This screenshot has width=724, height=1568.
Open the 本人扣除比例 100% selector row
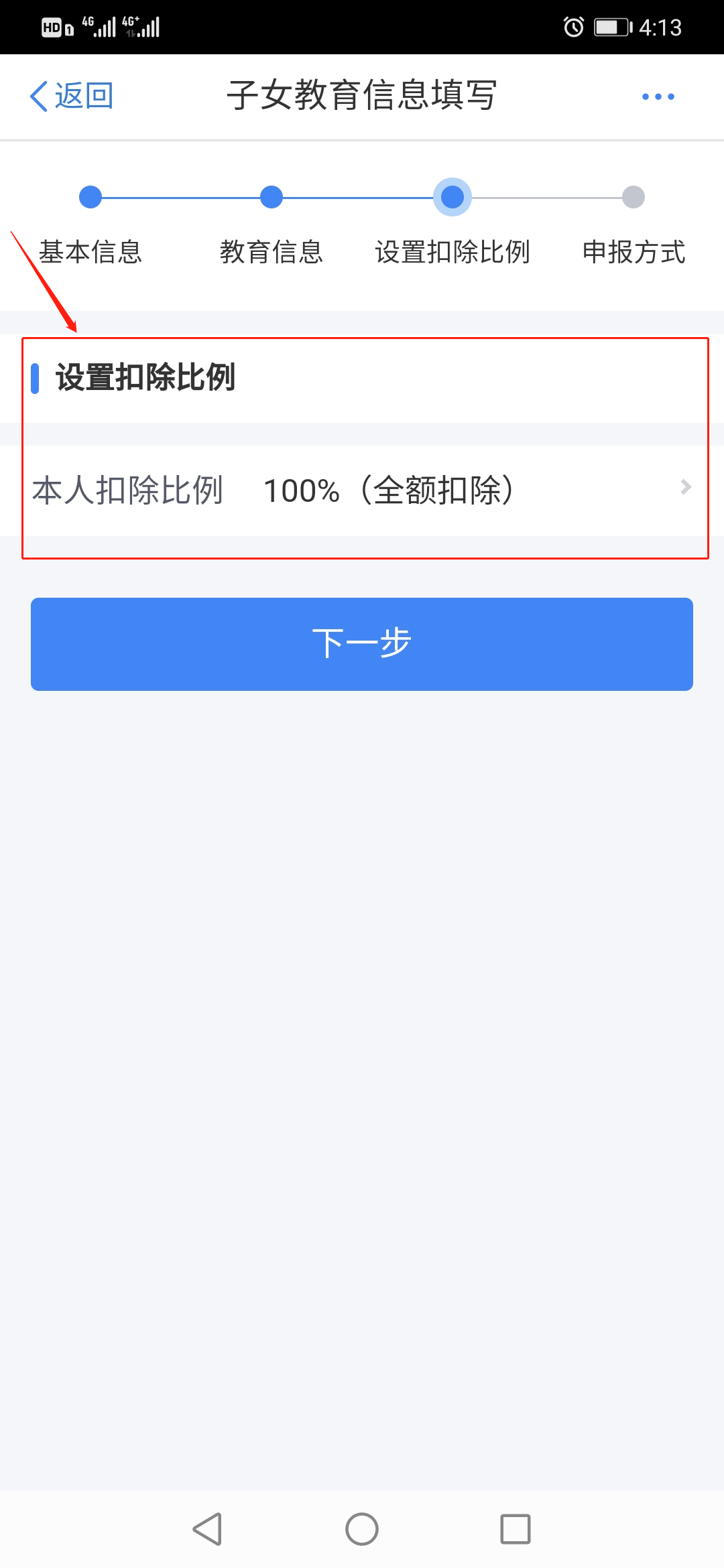(x=362, y=491)
